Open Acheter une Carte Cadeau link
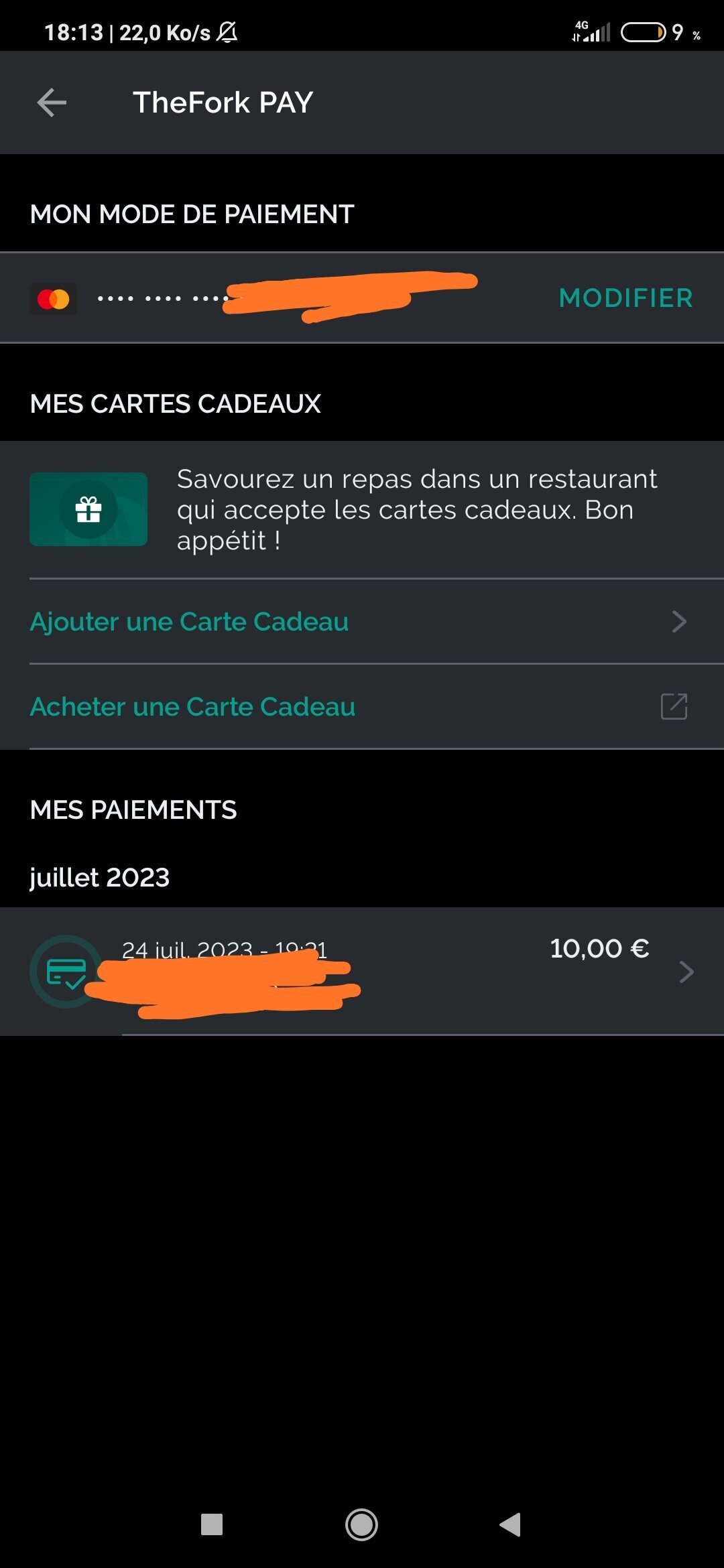This screenshot has width=724, height=1568. coord(193,707)
